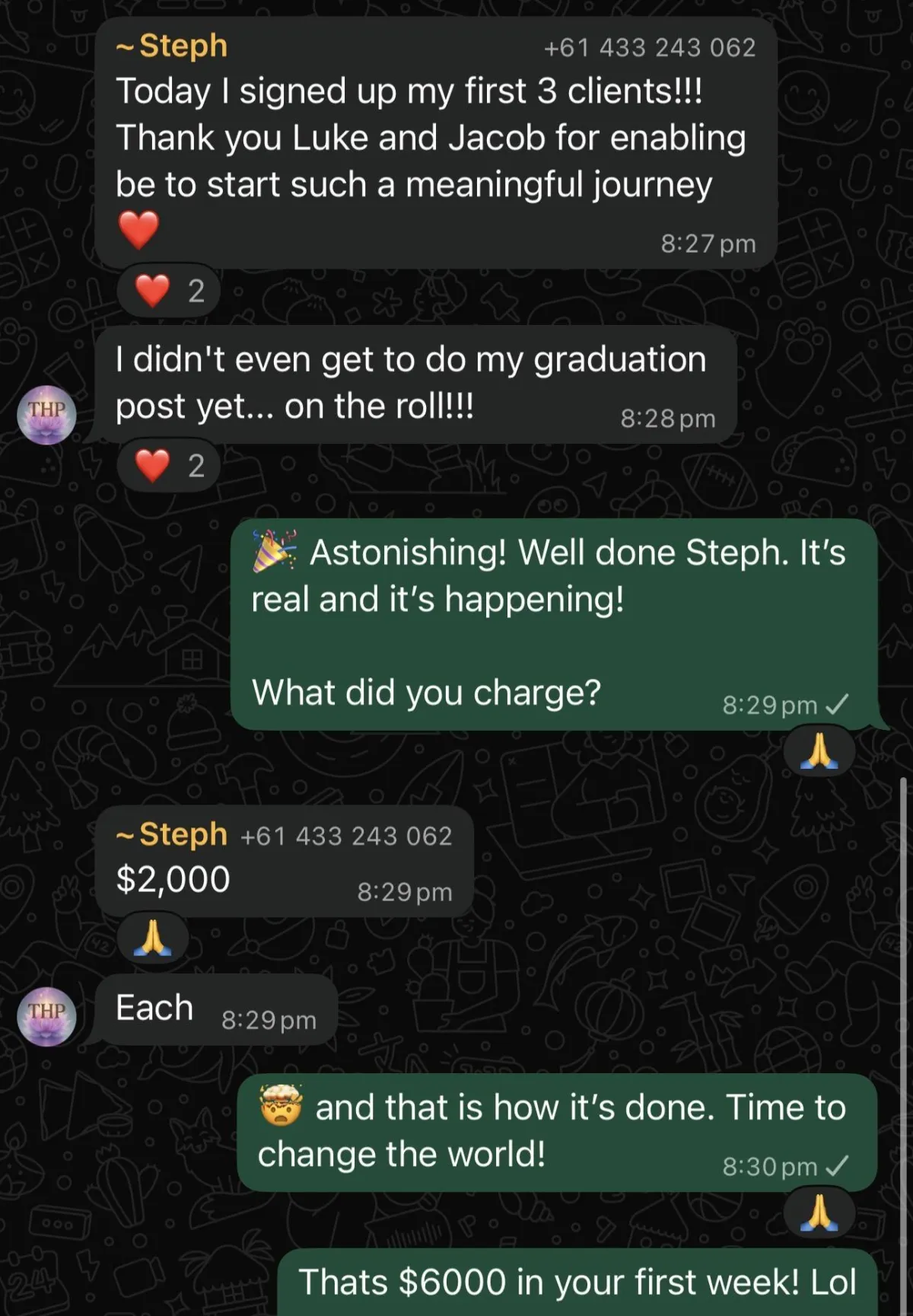The height and width of the screenshot is (1316, 913).
Task: Open the sender avatar beside the graduation post message
Action: click(x=47, y=415)
